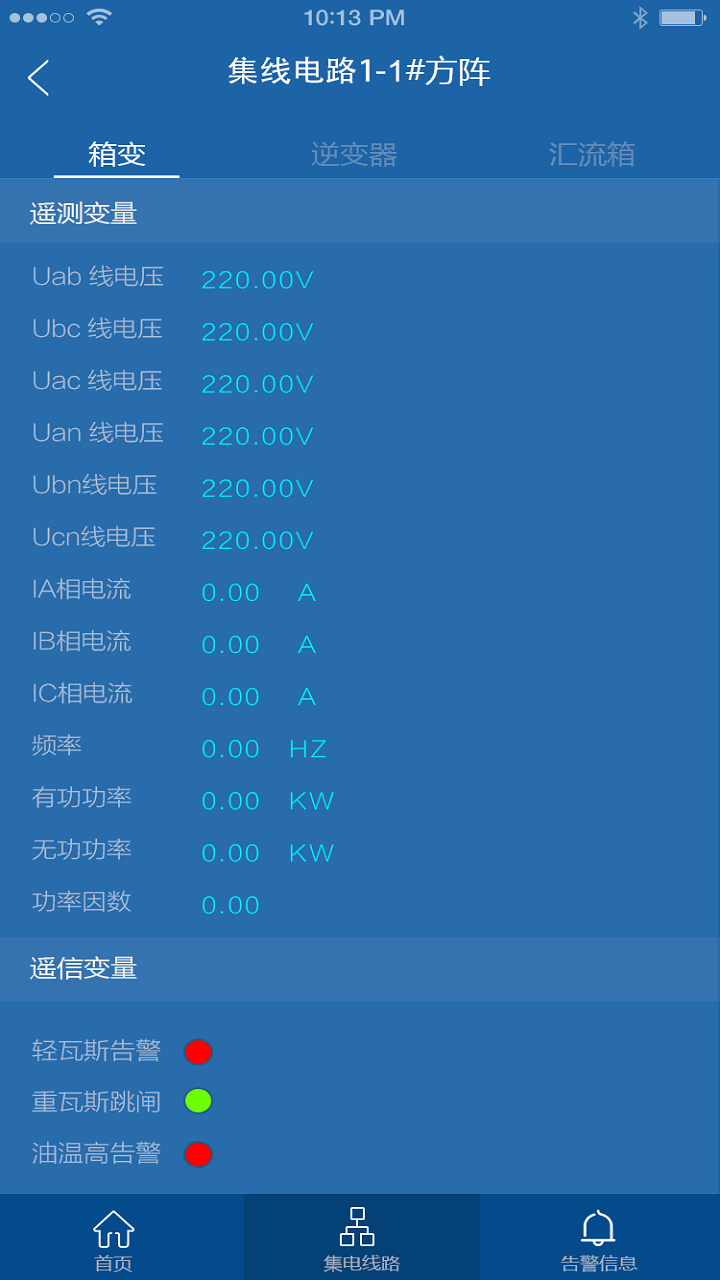
Task: Tap the green 重瓦斯跳闸 status light
Action: [x=197, y=1103]
